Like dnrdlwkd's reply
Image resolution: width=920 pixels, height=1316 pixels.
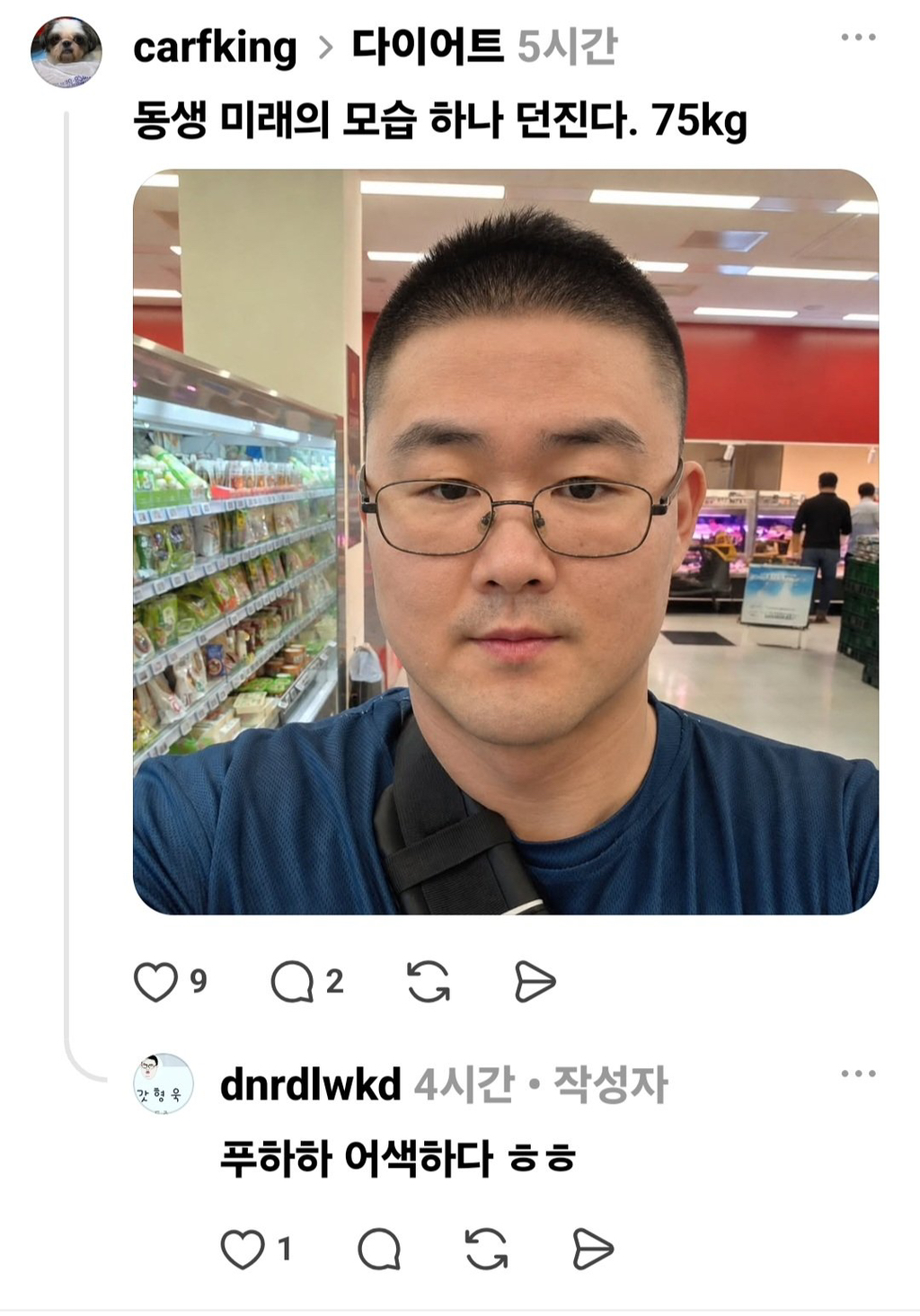243,1250
